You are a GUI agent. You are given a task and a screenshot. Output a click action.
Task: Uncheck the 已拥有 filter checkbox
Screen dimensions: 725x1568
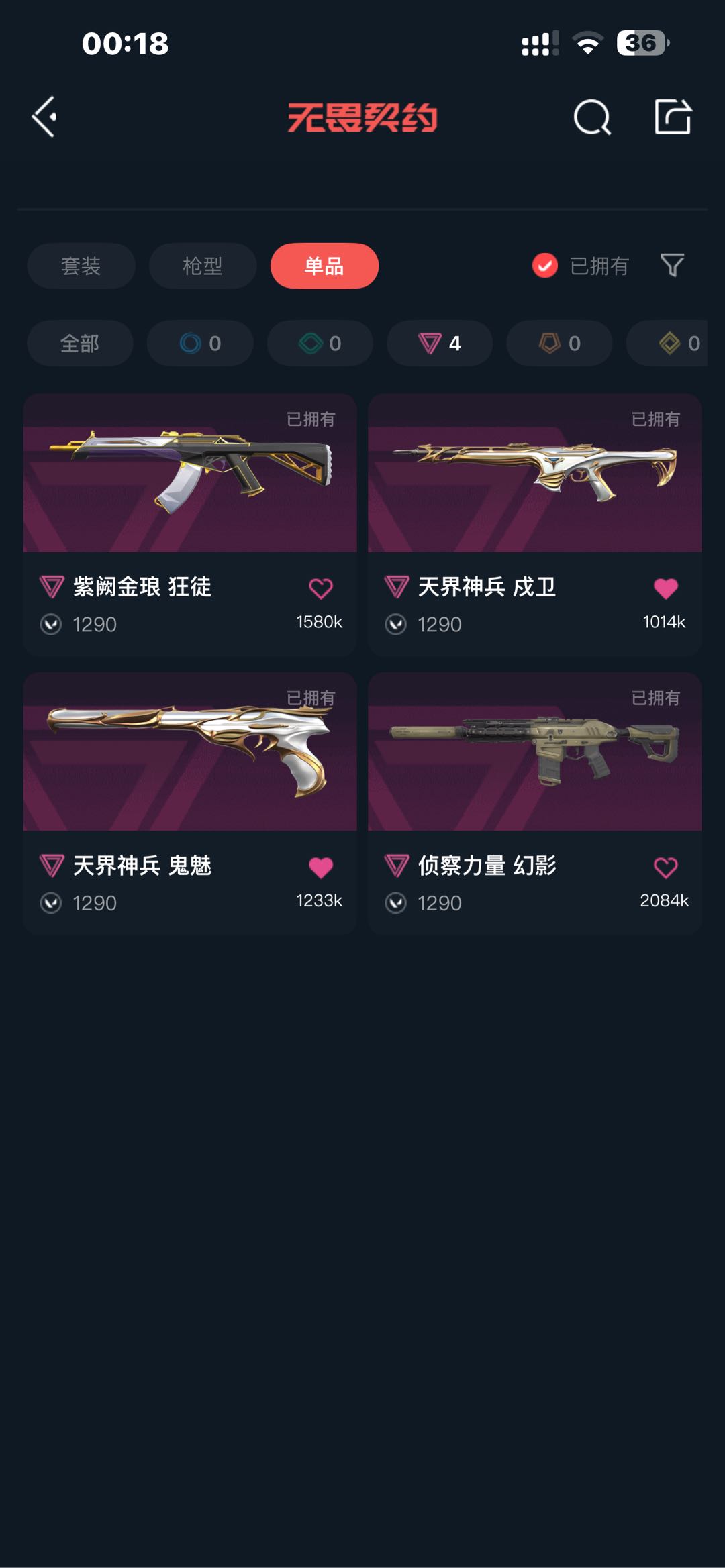pyautogui.click(x=545, y=266)
